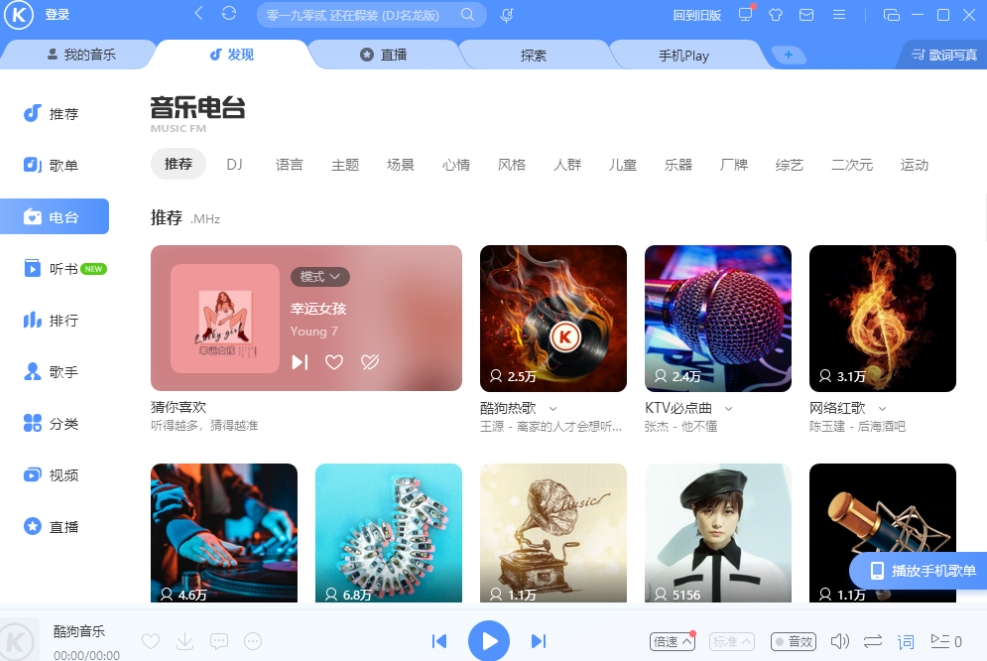The image size is (987, 661).
Task: Choose the 心情 radio category
Action: (456, 165)
